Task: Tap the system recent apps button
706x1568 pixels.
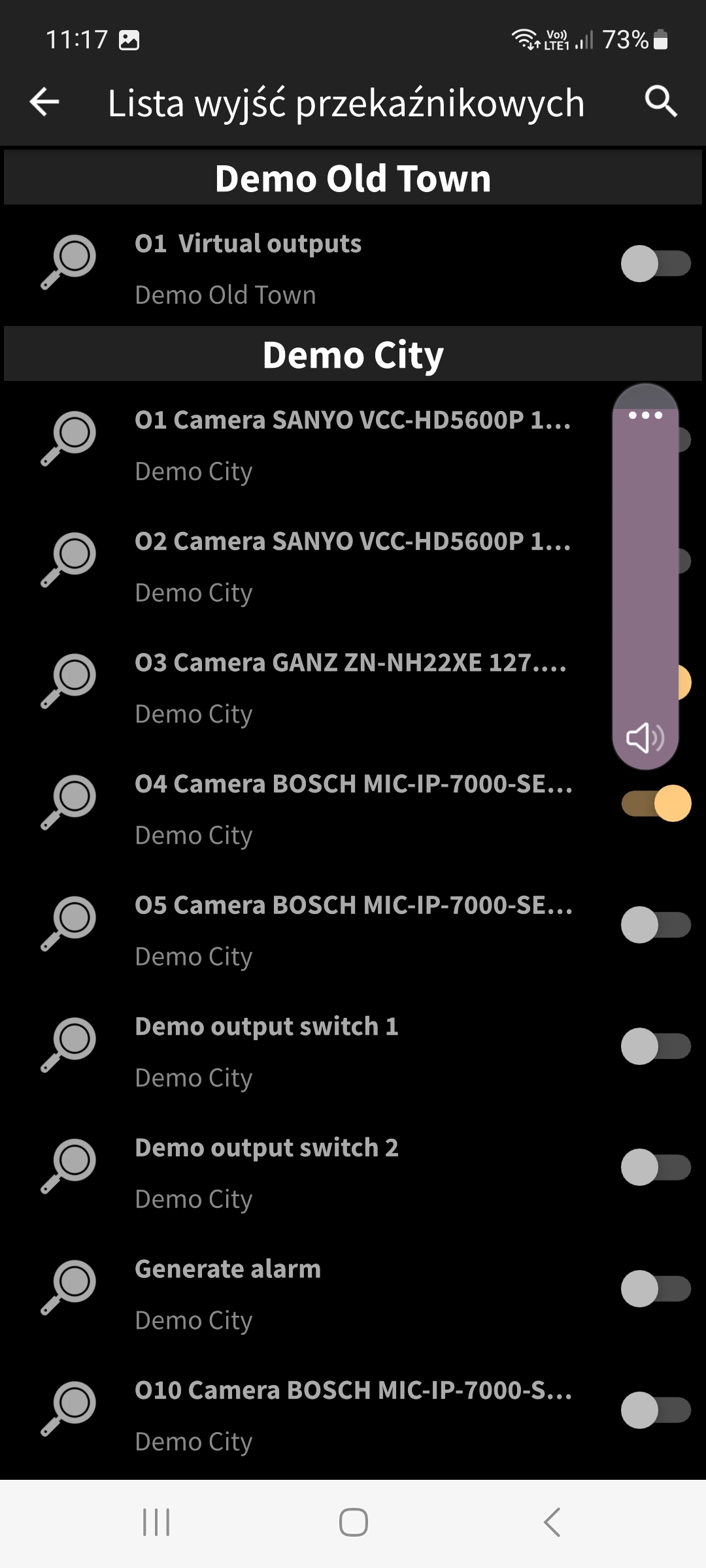Action: tap(156, 1522)
